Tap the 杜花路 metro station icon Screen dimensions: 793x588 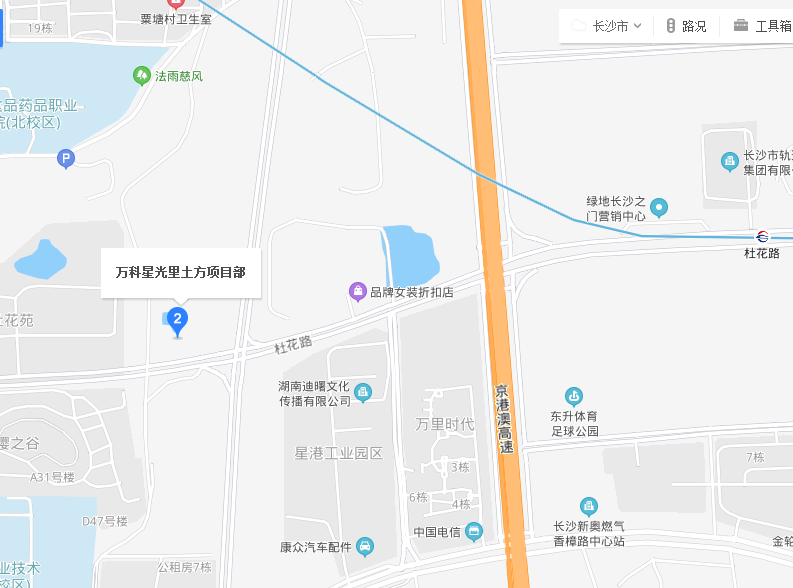point(763,237)
